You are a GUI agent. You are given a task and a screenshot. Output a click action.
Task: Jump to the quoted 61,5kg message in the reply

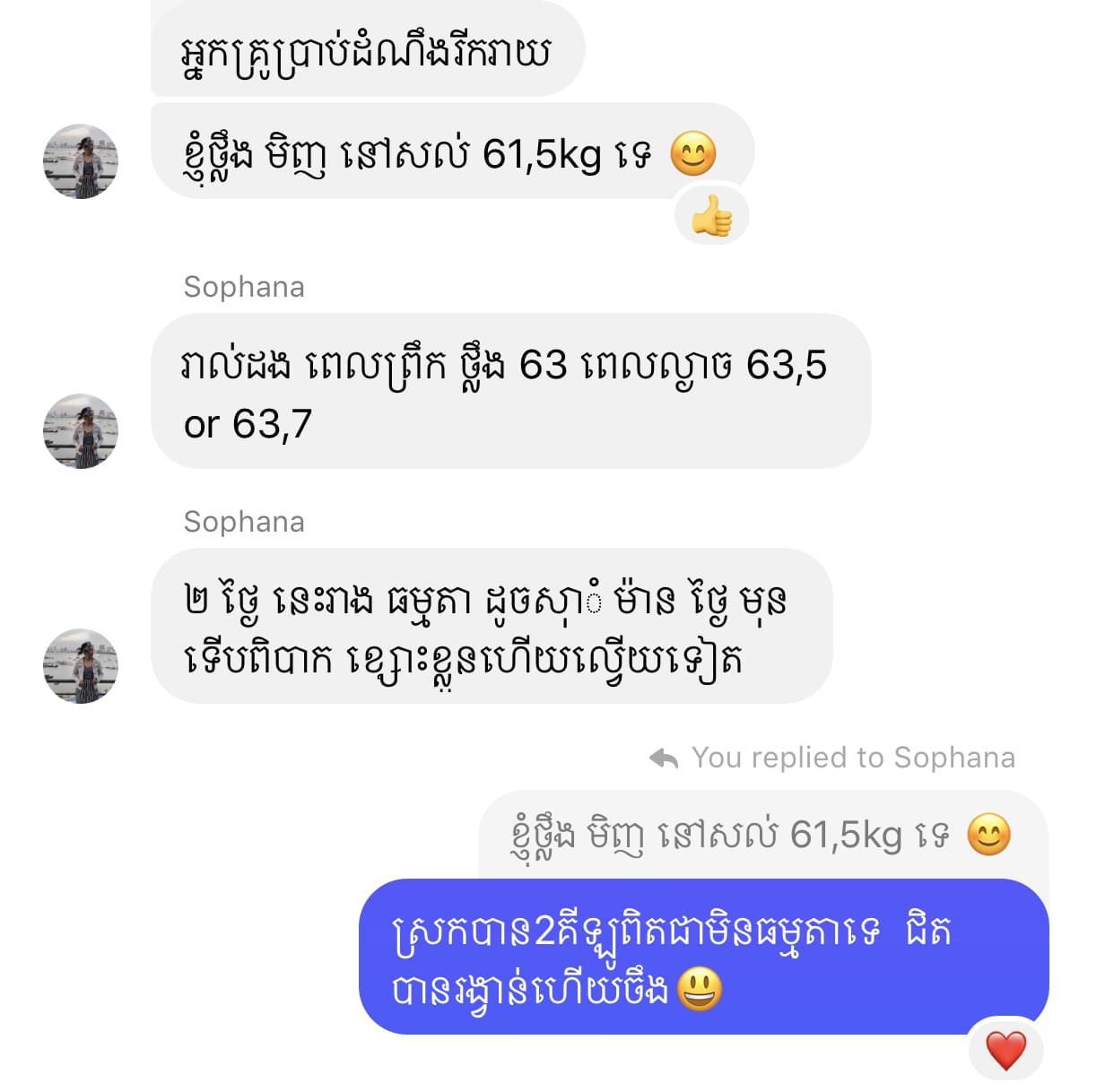761,835
